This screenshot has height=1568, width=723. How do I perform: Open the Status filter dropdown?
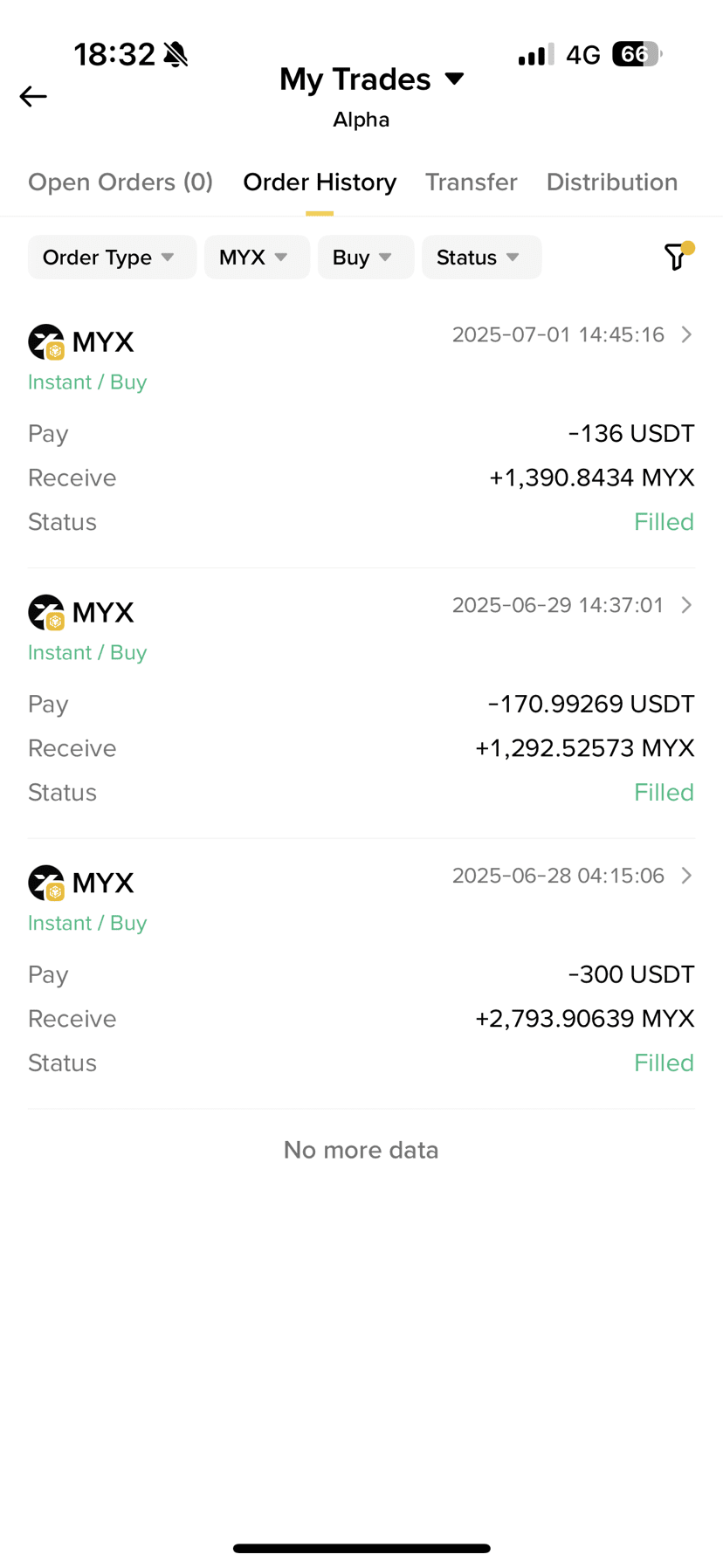(x=482, y=258)
